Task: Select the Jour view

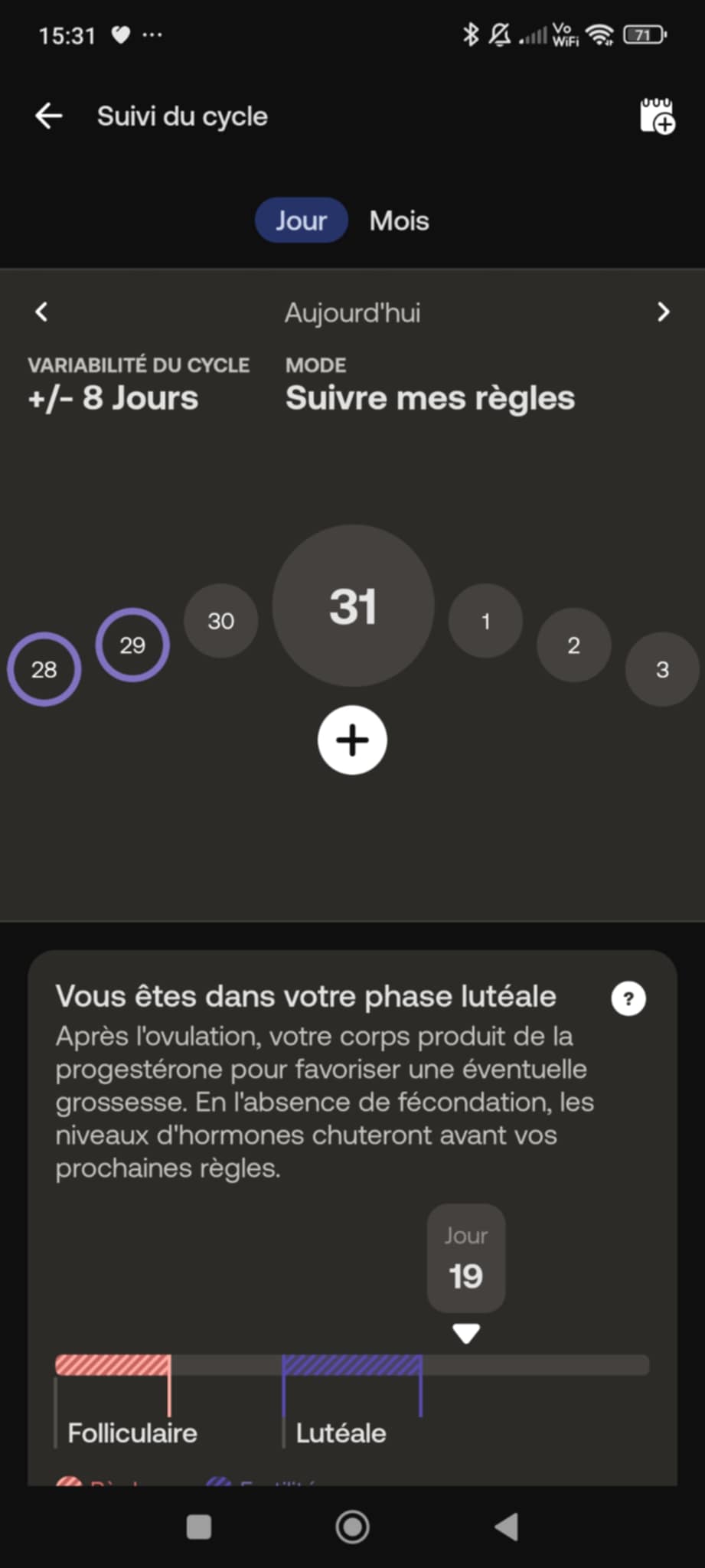Action: (301, 221)
